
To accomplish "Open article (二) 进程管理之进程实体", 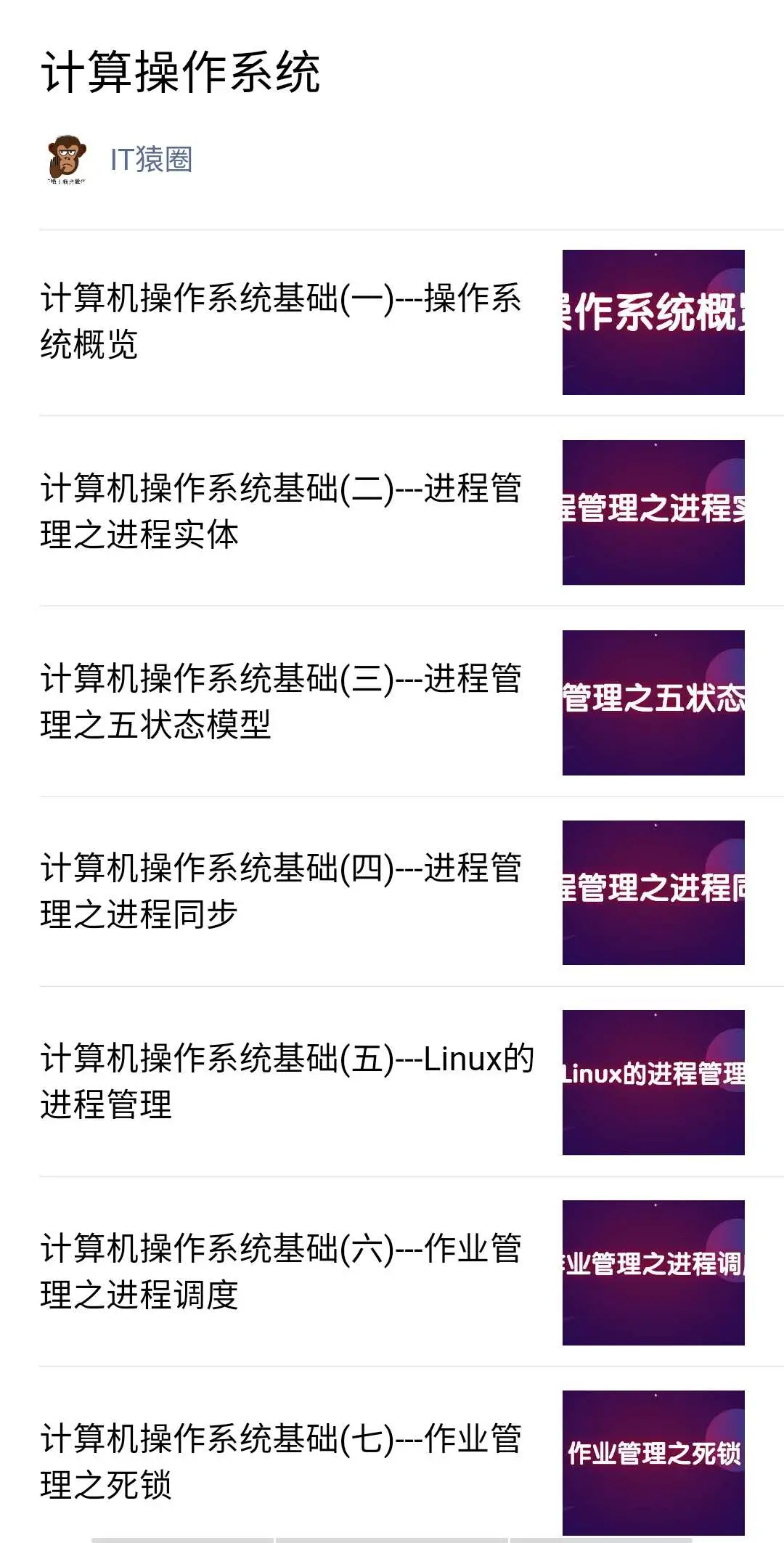I will pos(392,512).
